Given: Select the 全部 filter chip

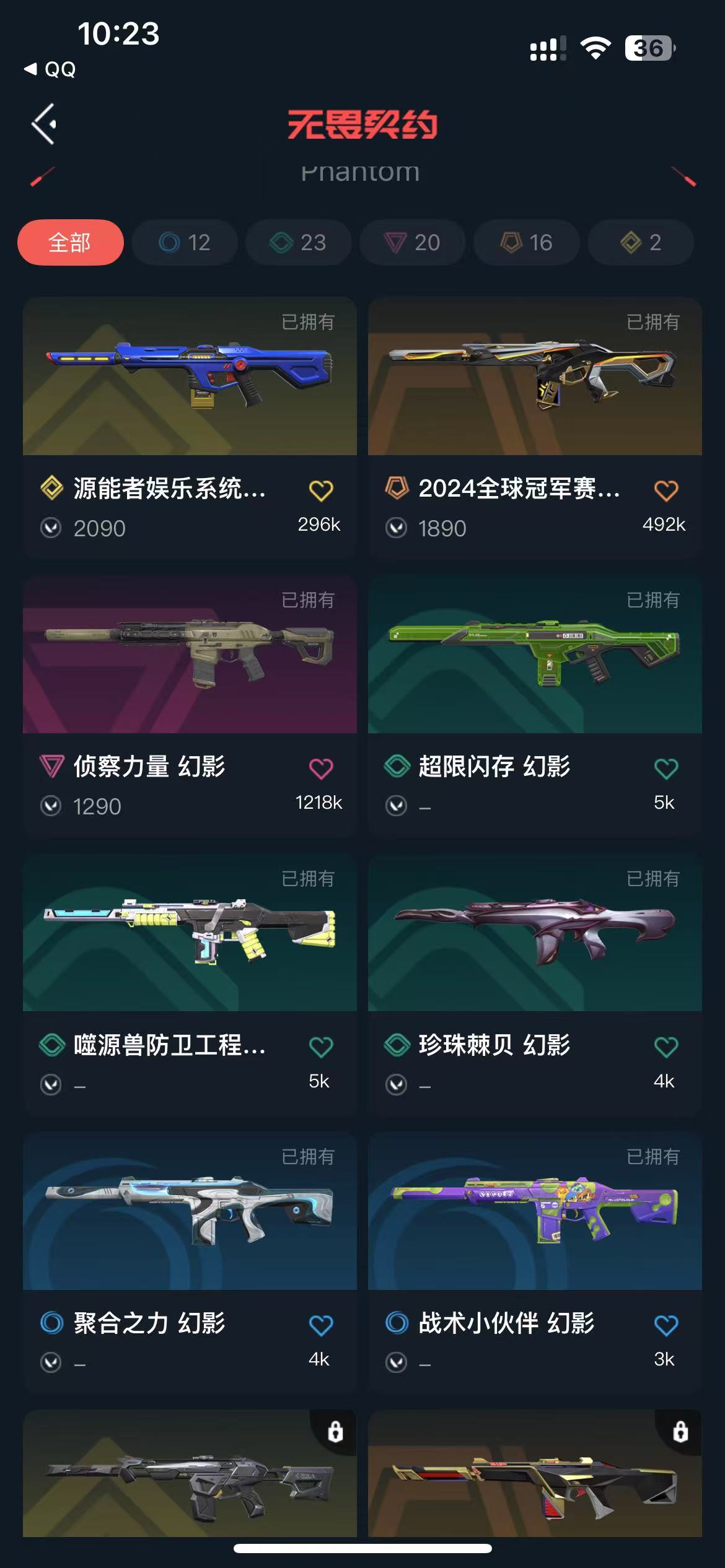Looking at the screenshot, I should (x=70, y=242).
